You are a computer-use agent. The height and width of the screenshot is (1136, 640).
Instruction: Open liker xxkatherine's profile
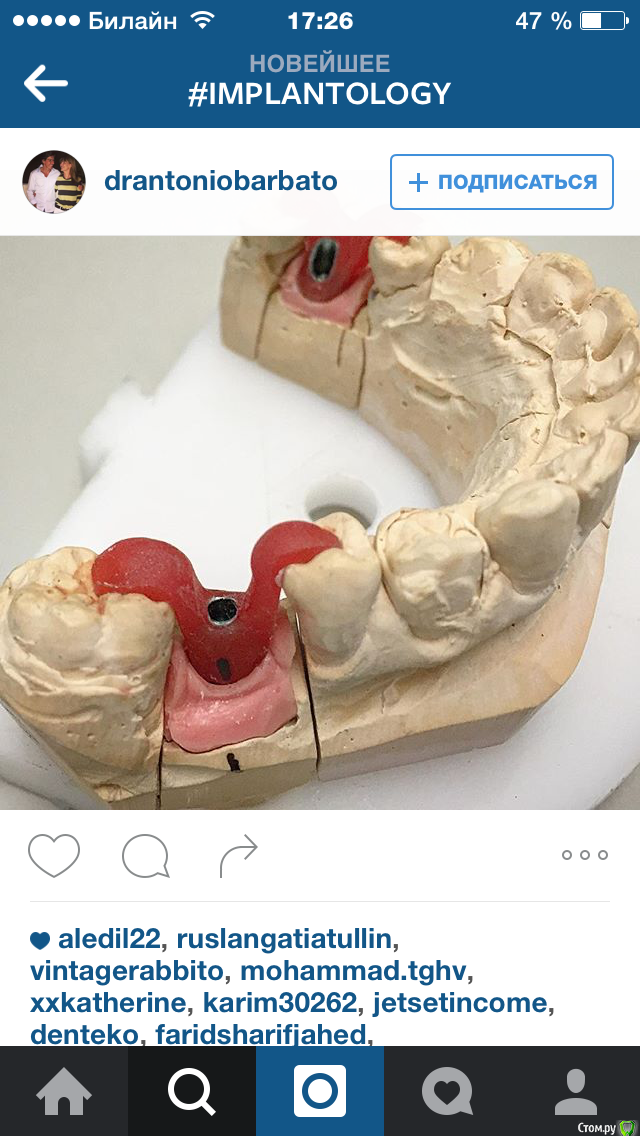108,1003
